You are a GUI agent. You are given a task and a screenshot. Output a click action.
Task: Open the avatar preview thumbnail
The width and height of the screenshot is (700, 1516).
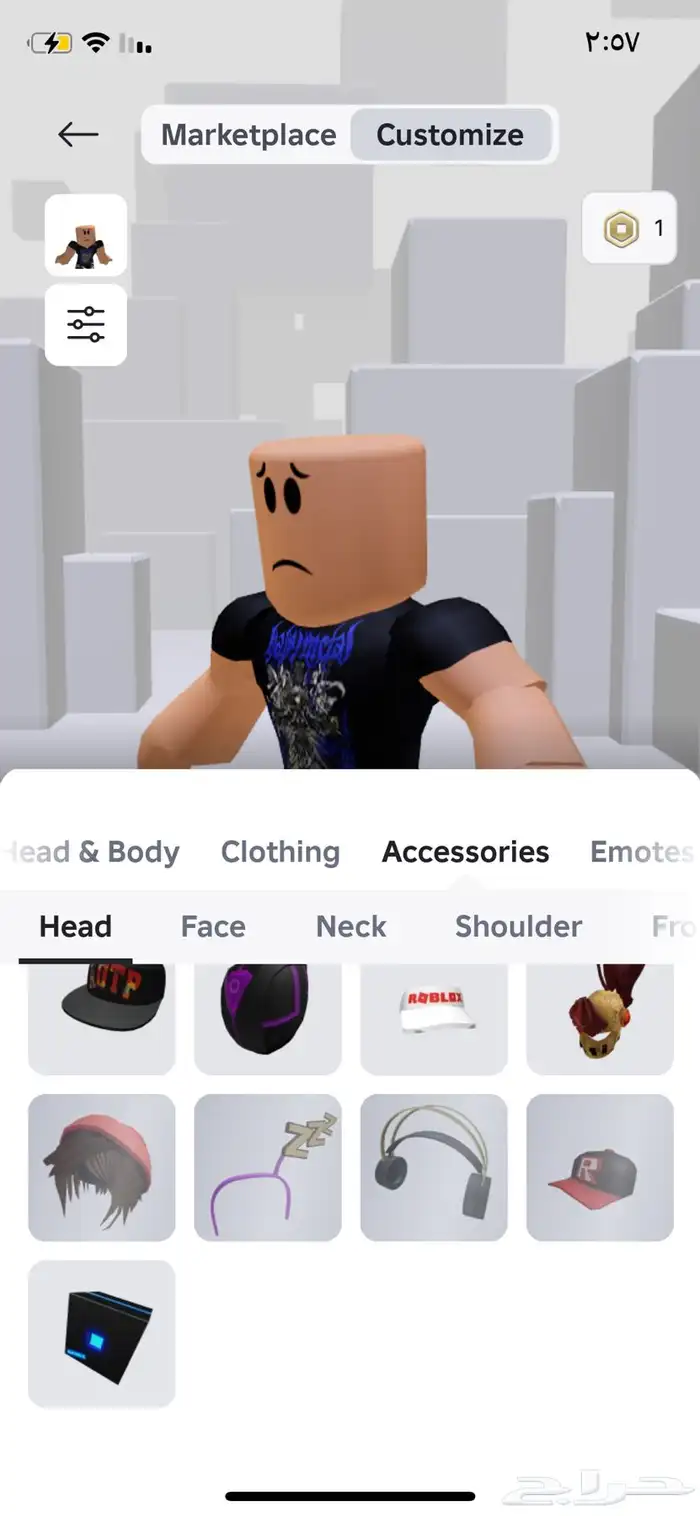[86, 235]
